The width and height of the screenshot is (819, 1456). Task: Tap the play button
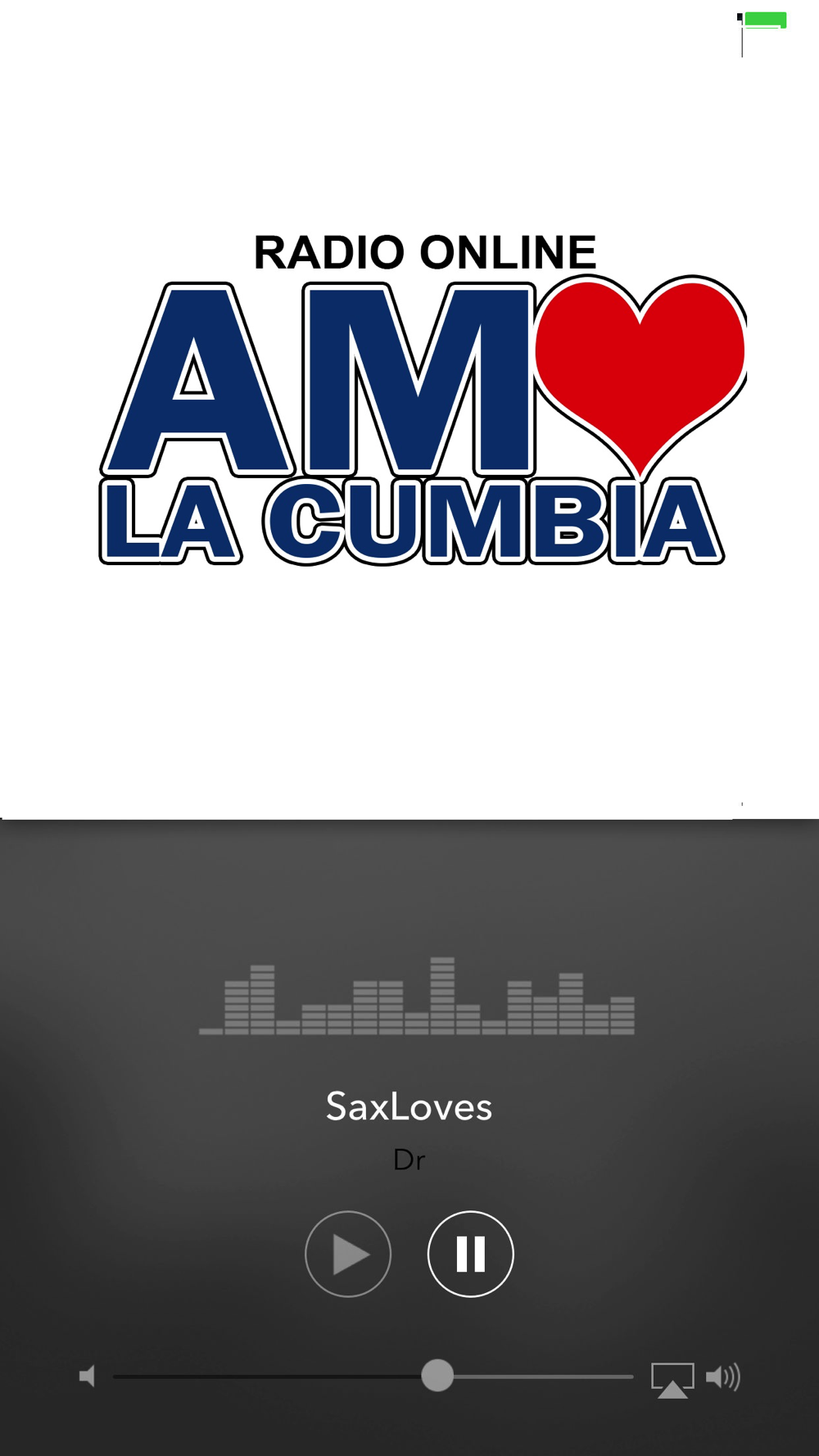[348, 1254]
